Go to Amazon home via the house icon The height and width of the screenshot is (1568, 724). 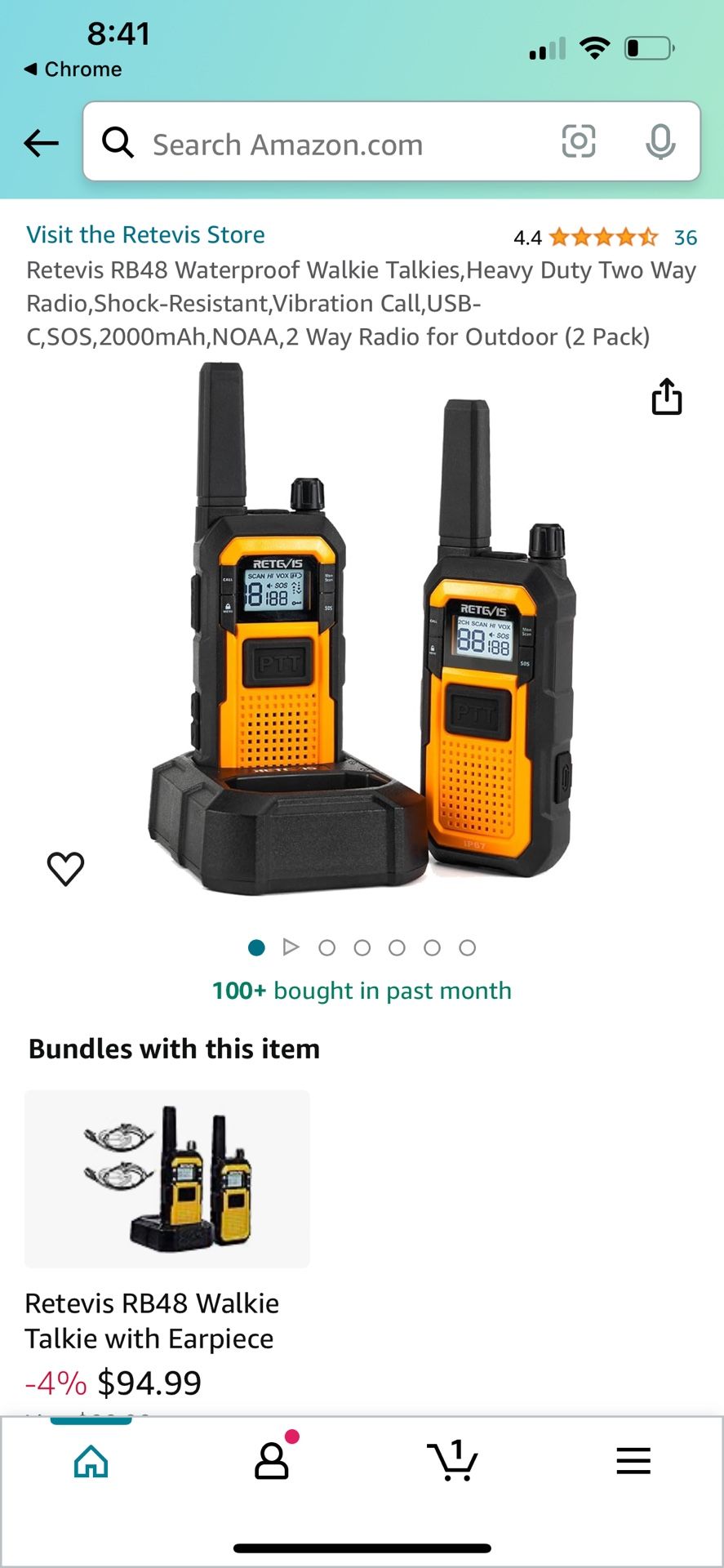click(91, 1461)
